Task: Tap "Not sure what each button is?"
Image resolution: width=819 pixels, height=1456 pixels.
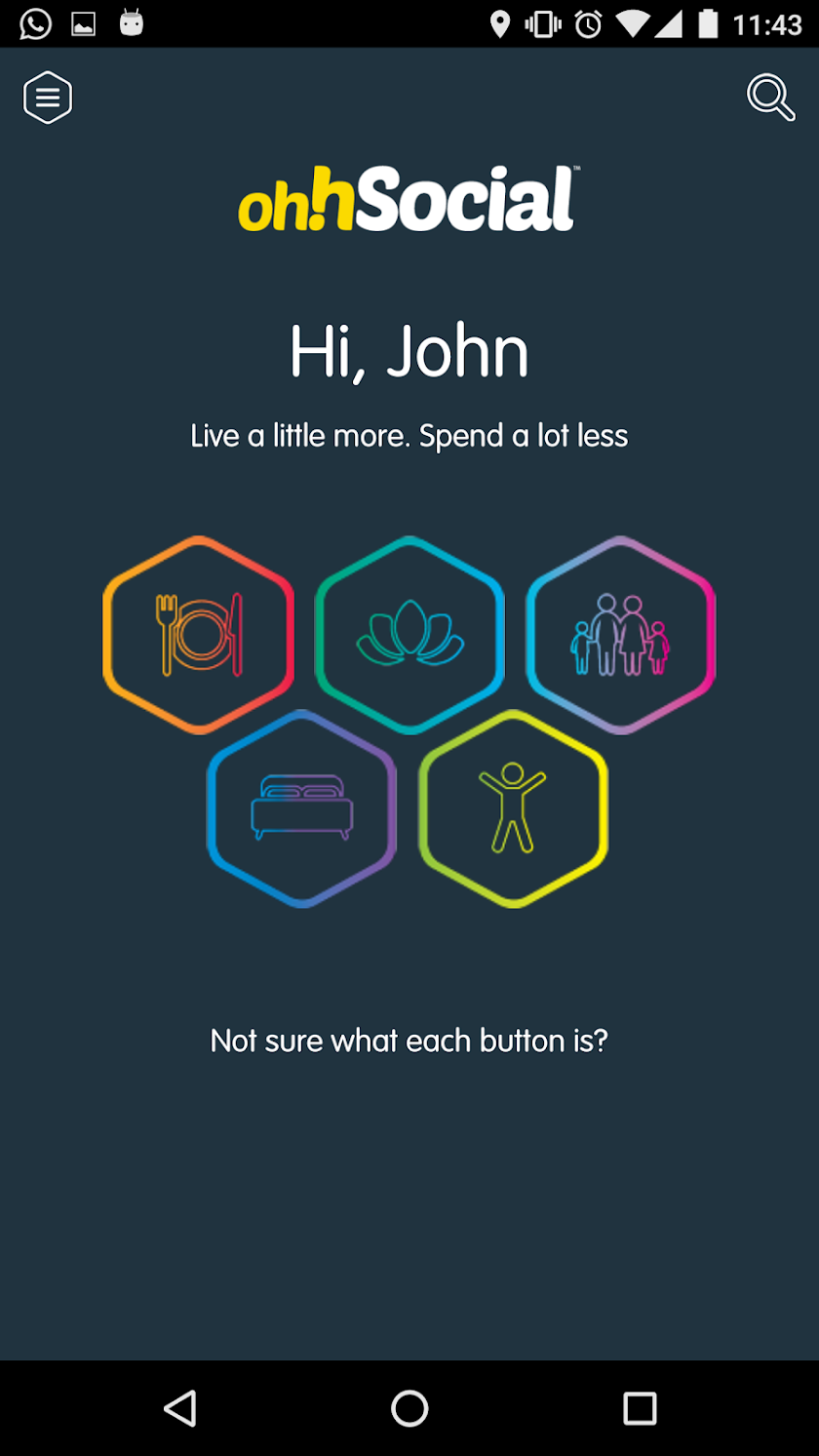Action: [x=409, y=1041]
